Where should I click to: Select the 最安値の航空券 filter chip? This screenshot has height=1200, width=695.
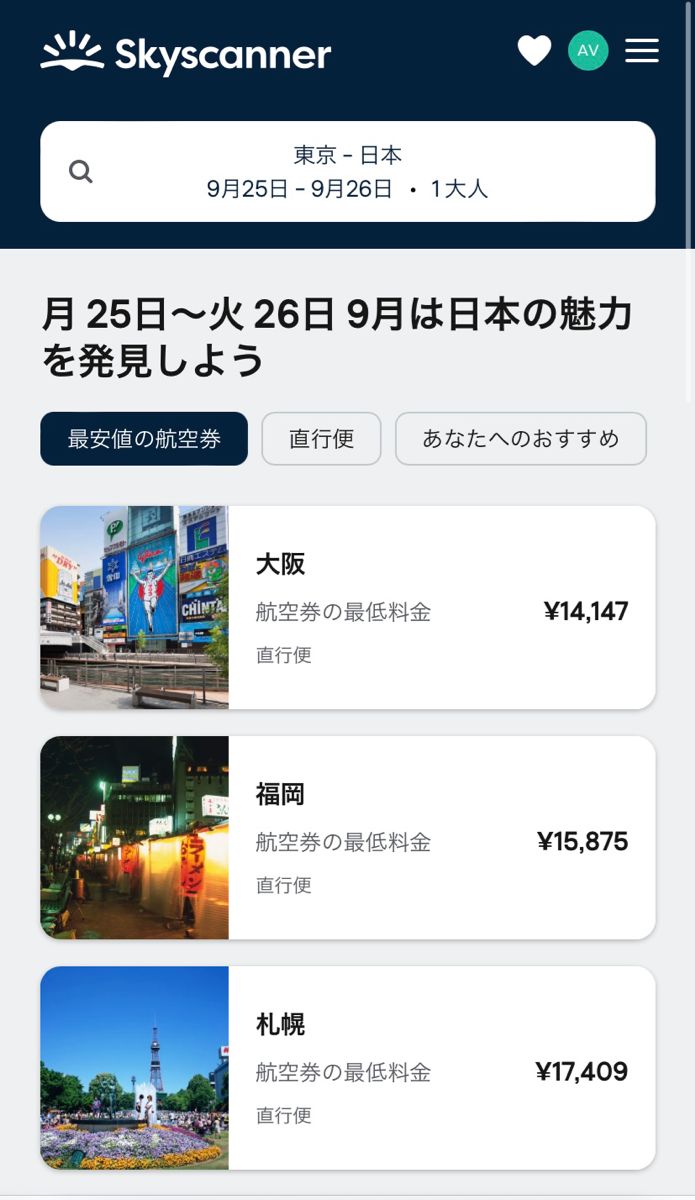pyautogui.click(x=144, y=438)
